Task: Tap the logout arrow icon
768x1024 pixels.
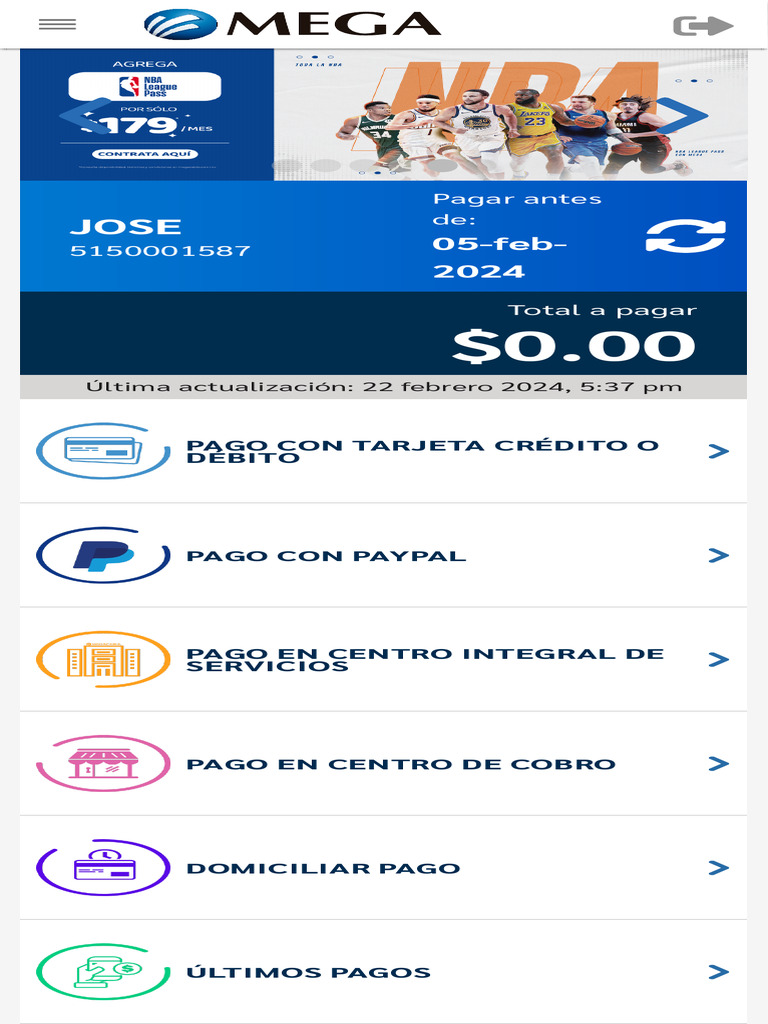Action: click(x=703, y=26)
